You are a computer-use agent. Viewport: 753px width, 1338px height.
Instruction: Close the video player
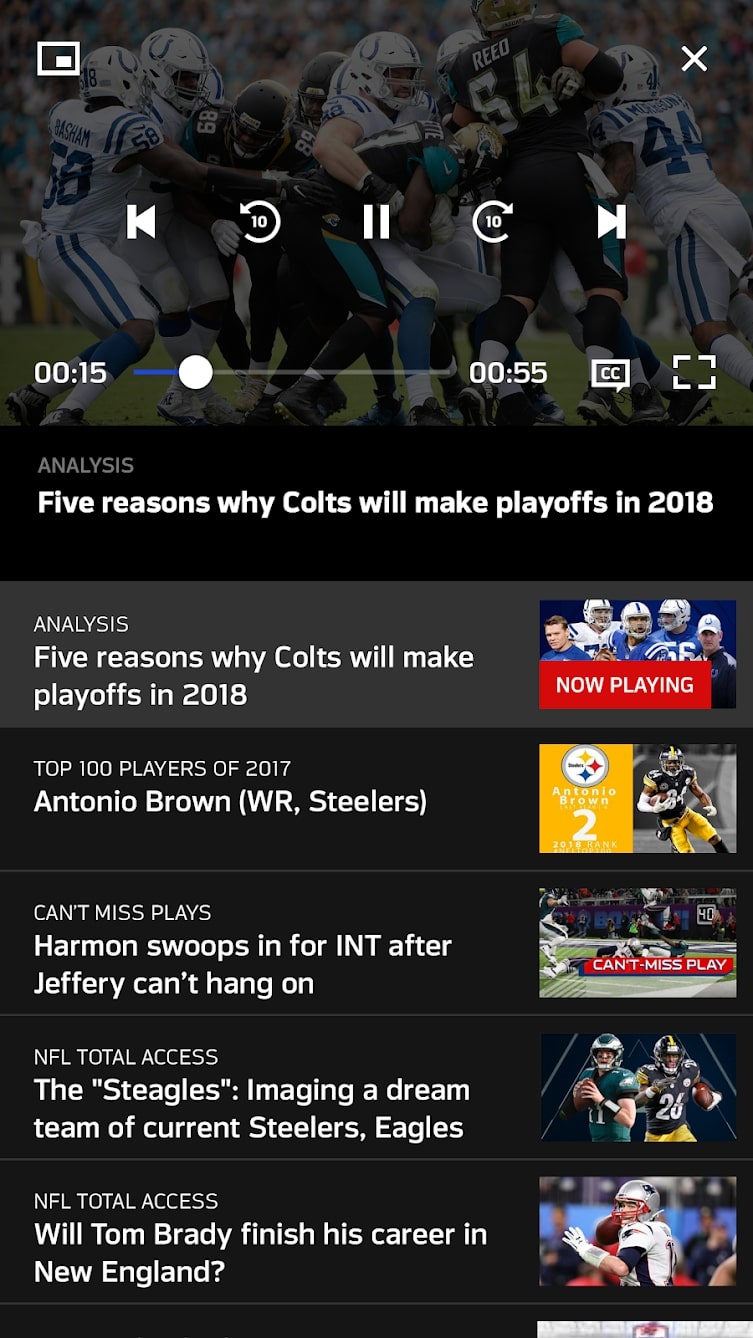(x=694, y=59)
